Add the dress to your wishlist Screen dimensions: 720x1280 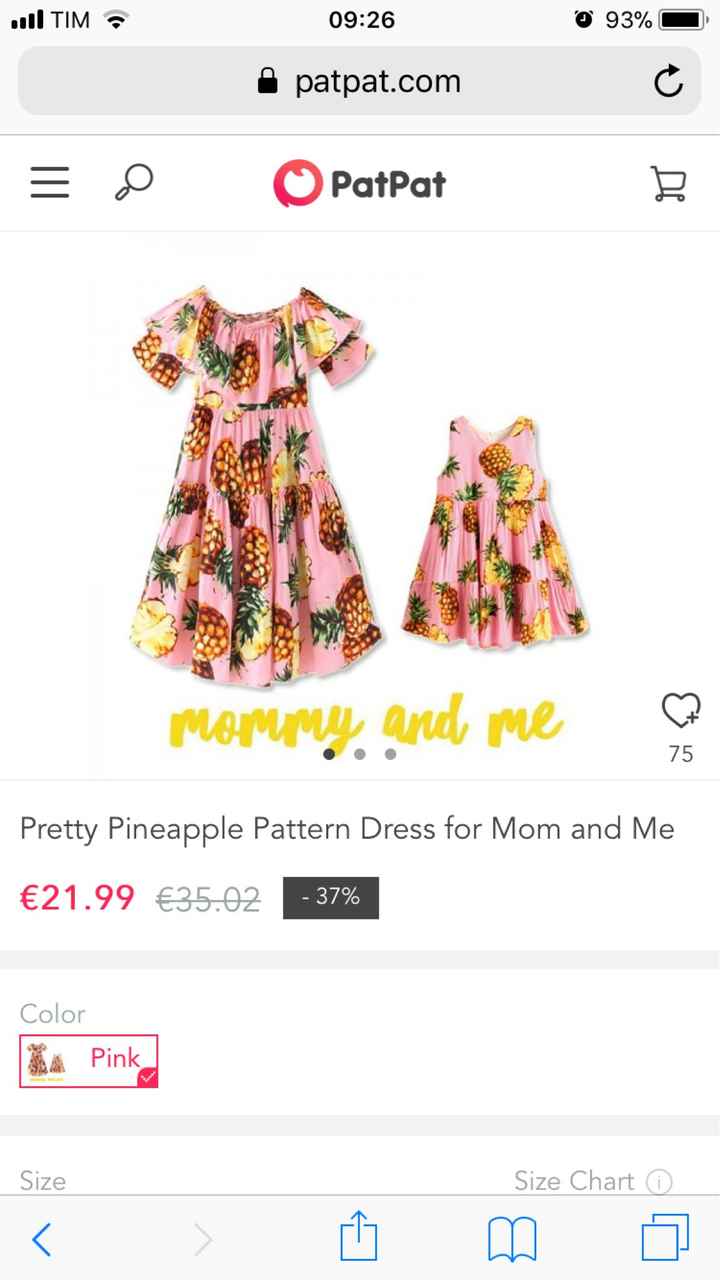point(679,710)
